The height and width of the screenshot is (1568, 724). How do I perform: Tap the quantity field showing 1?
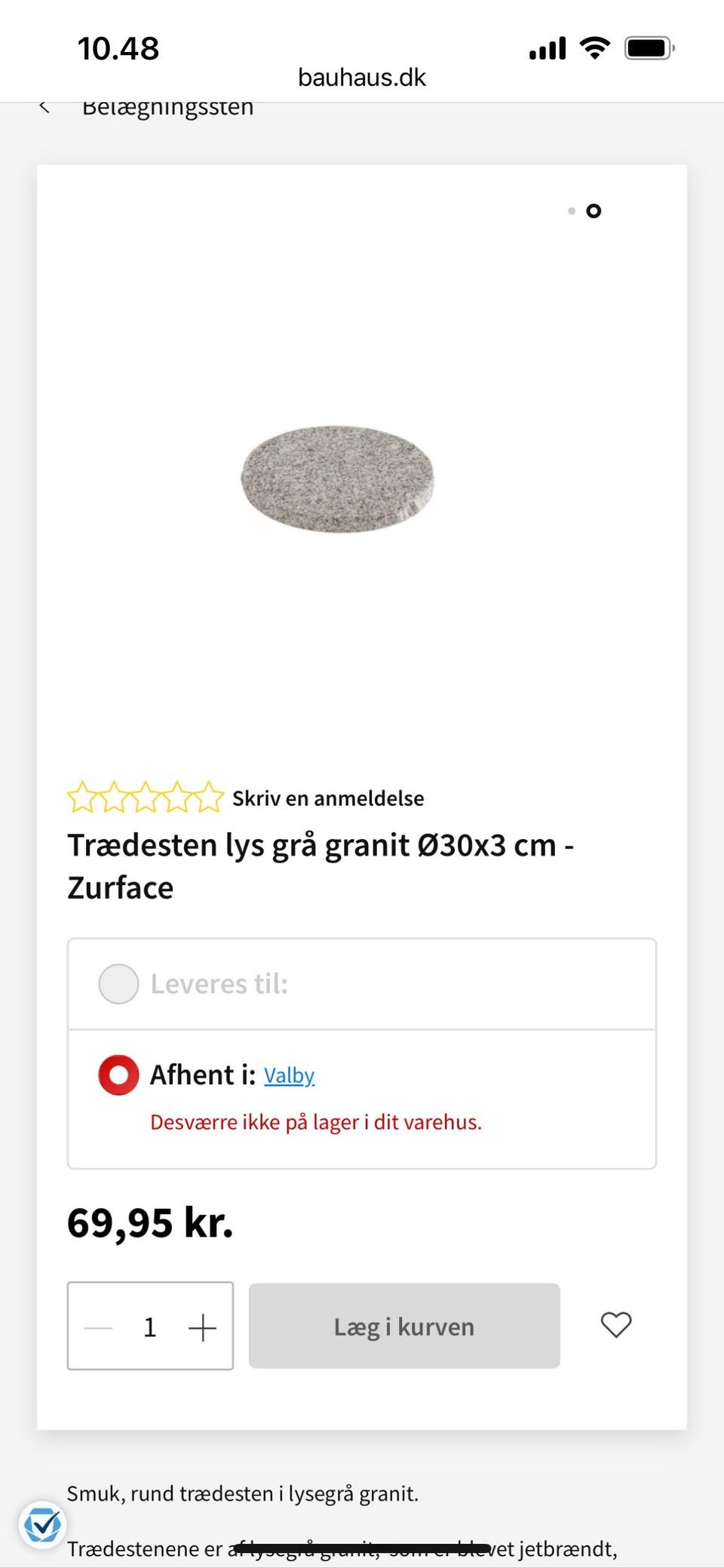(x=150, y=1326)
